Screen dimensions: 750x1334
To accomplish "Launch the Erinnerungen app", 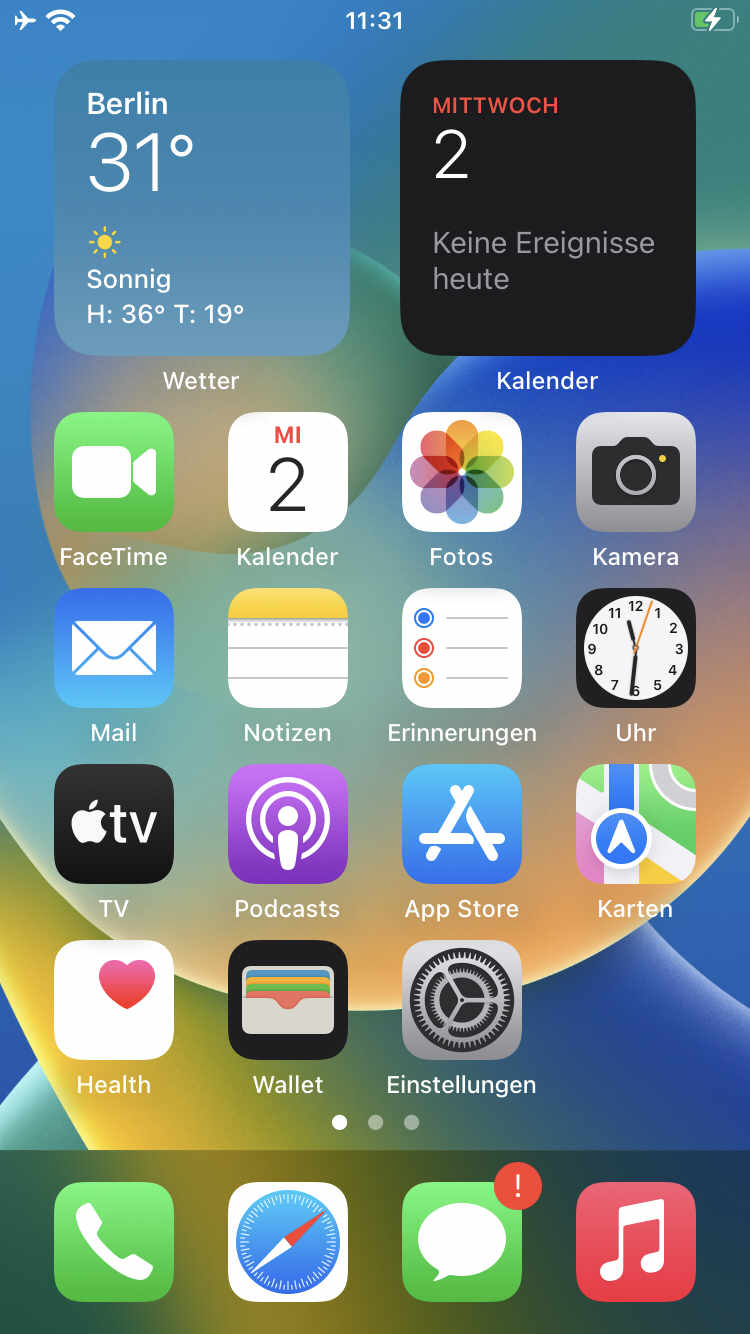I will point(461,648).
